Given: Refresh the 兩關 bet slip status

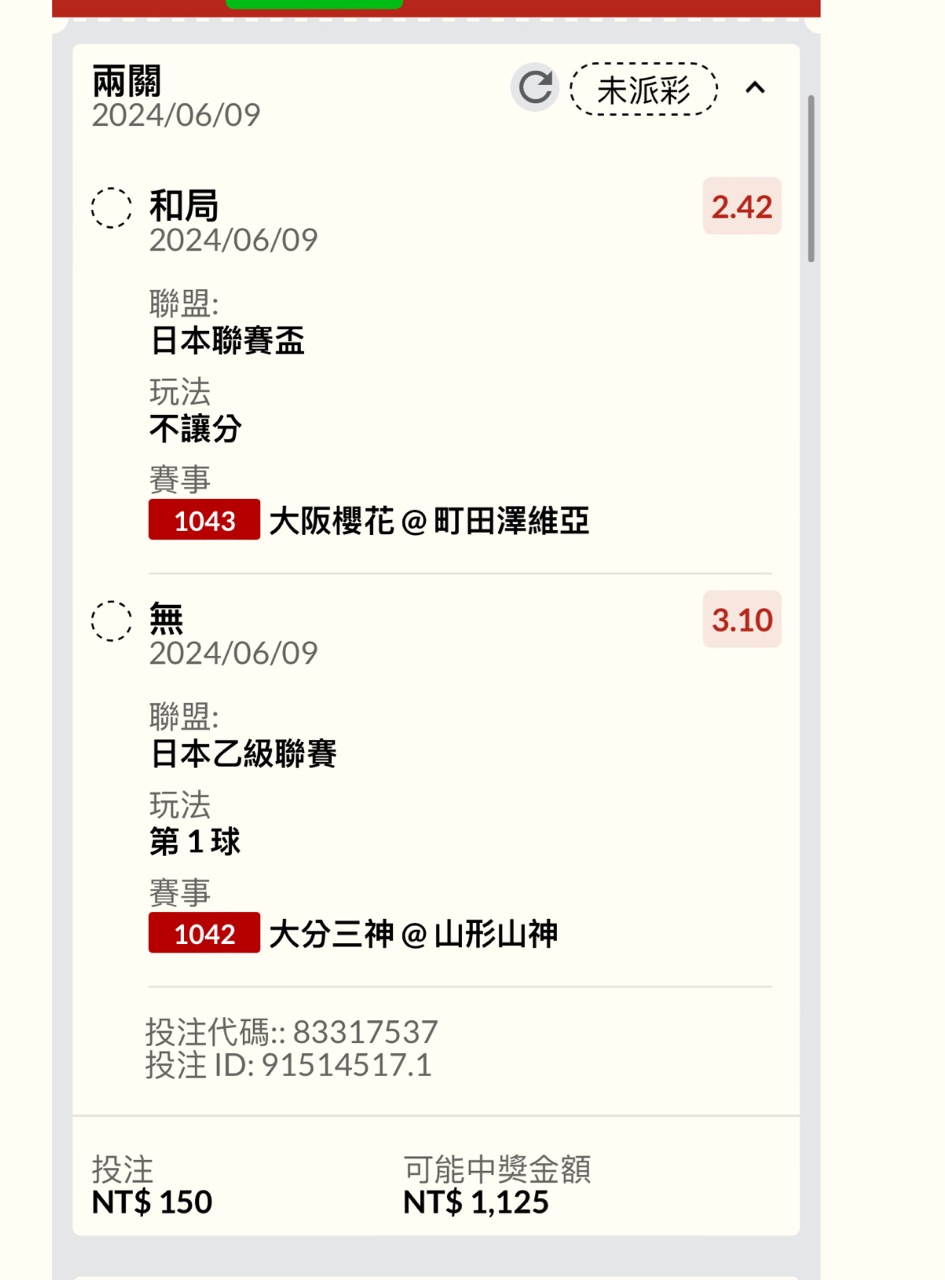Looking at the screenshot, I should 535,88.
